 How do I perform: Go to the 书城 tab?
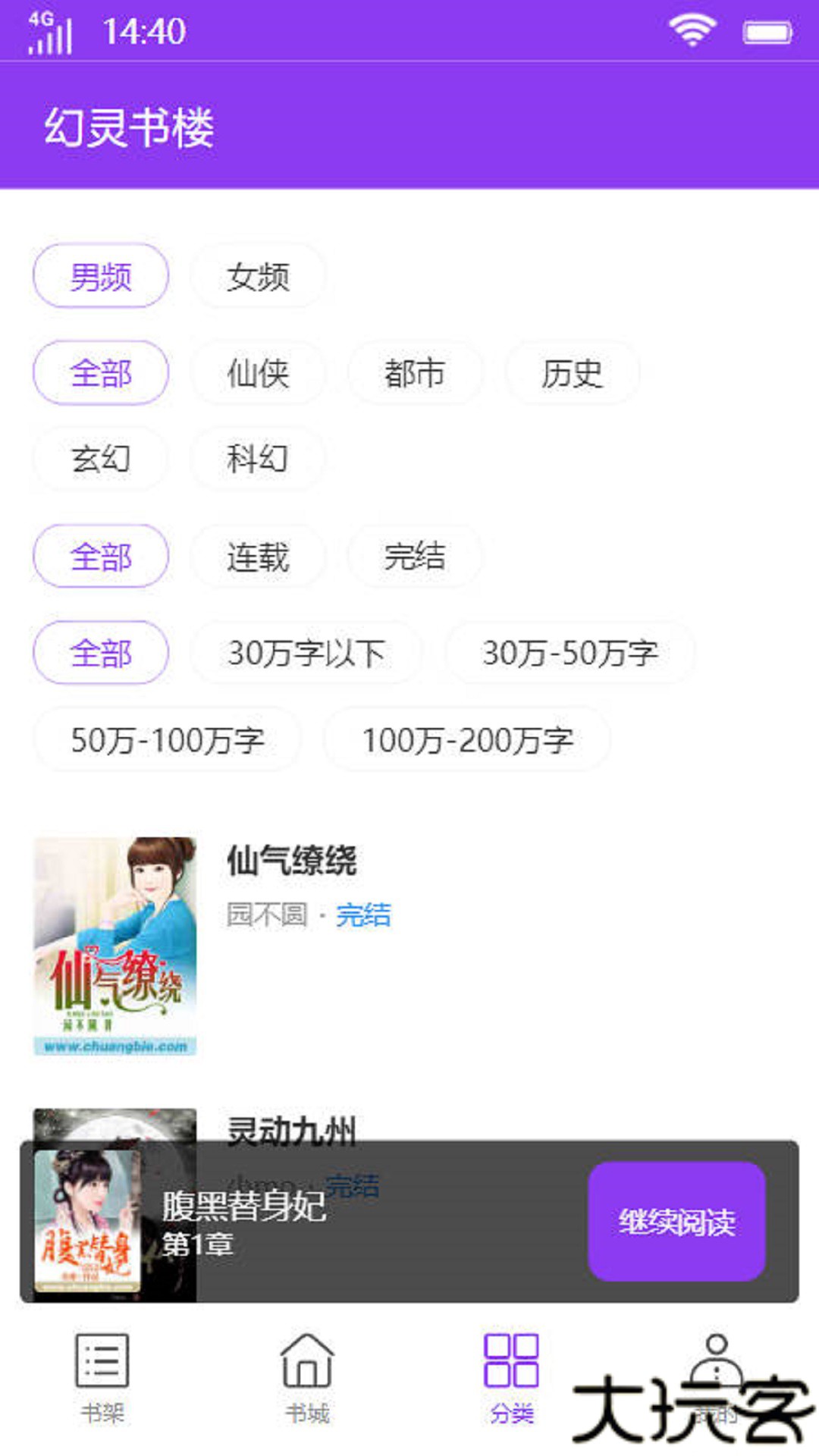point(307,1377)
